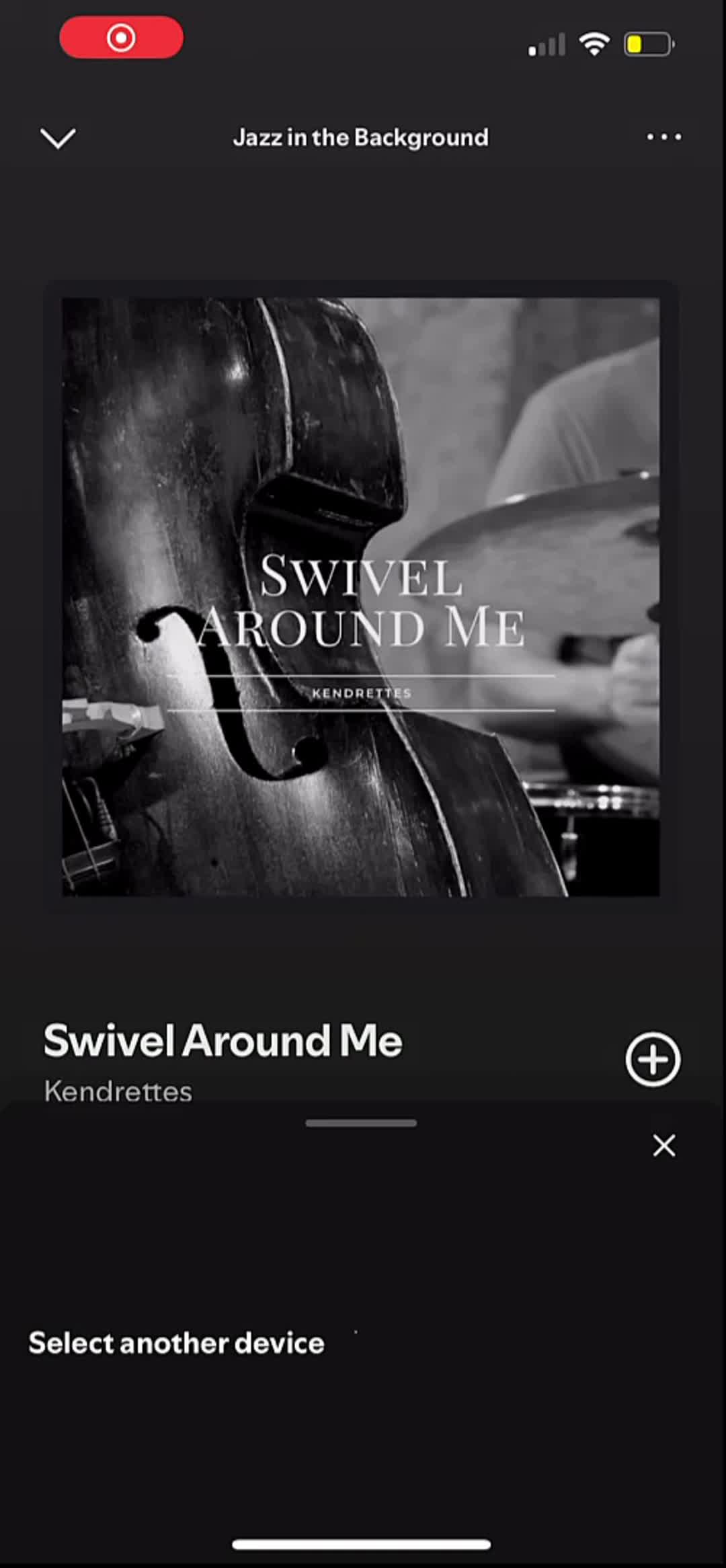Tap the red screen recording indicator

122,38
